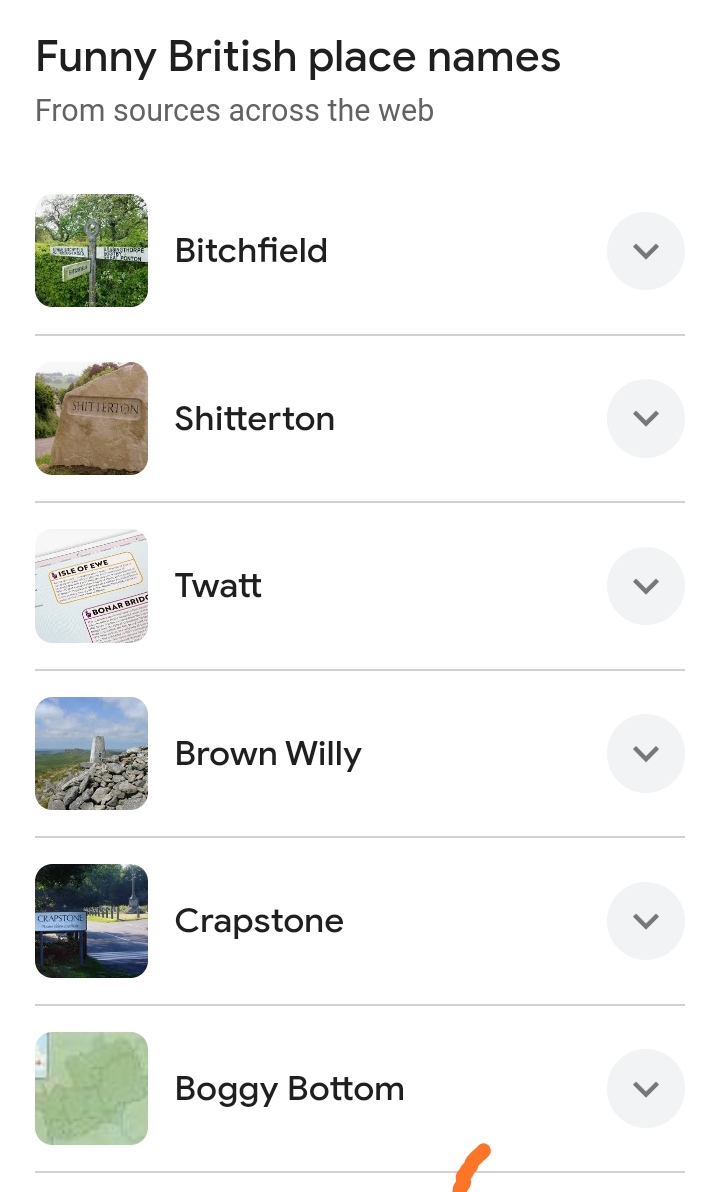
Task: Open the Crapstone road sign thumbnail
Action: click(x=91, y=921)
